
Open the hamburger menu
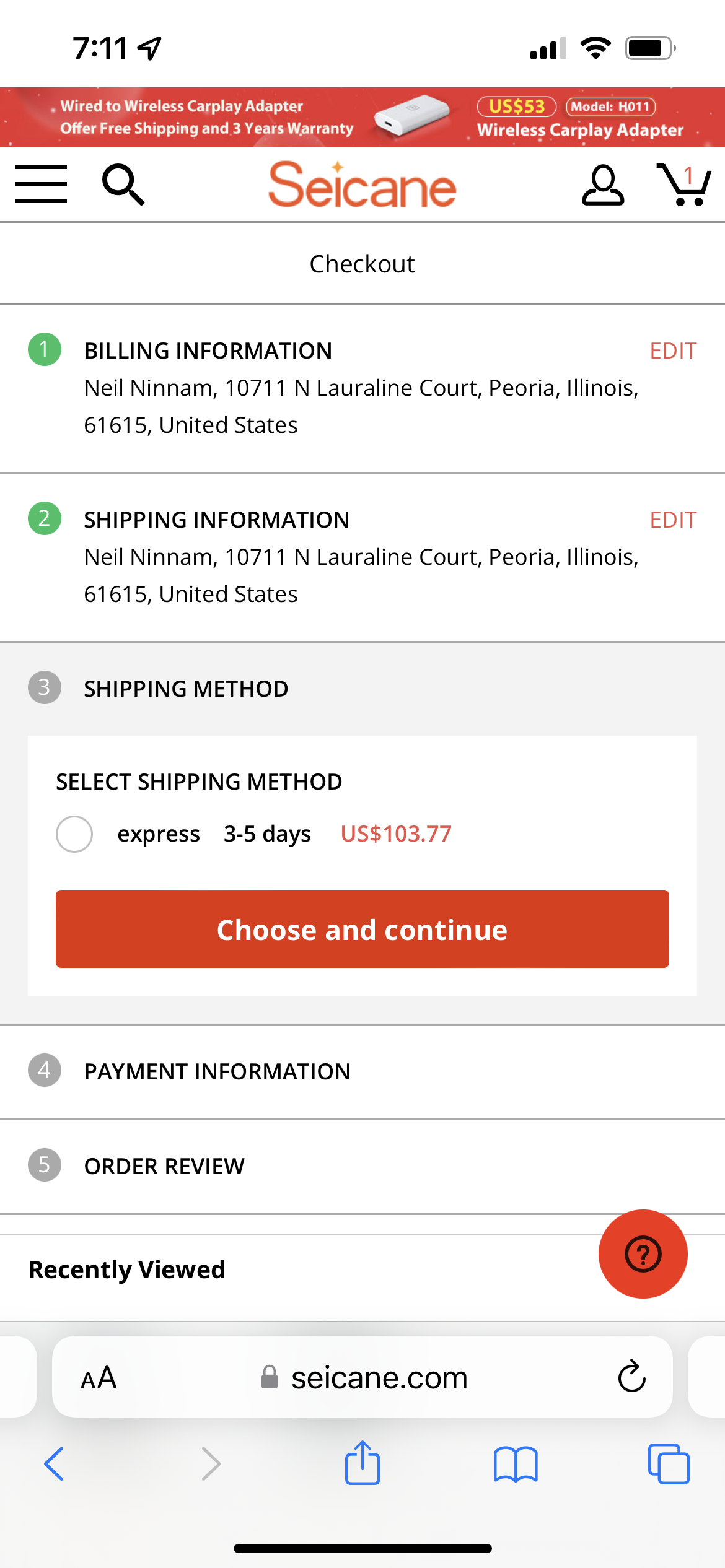click(x=41, y=184)
